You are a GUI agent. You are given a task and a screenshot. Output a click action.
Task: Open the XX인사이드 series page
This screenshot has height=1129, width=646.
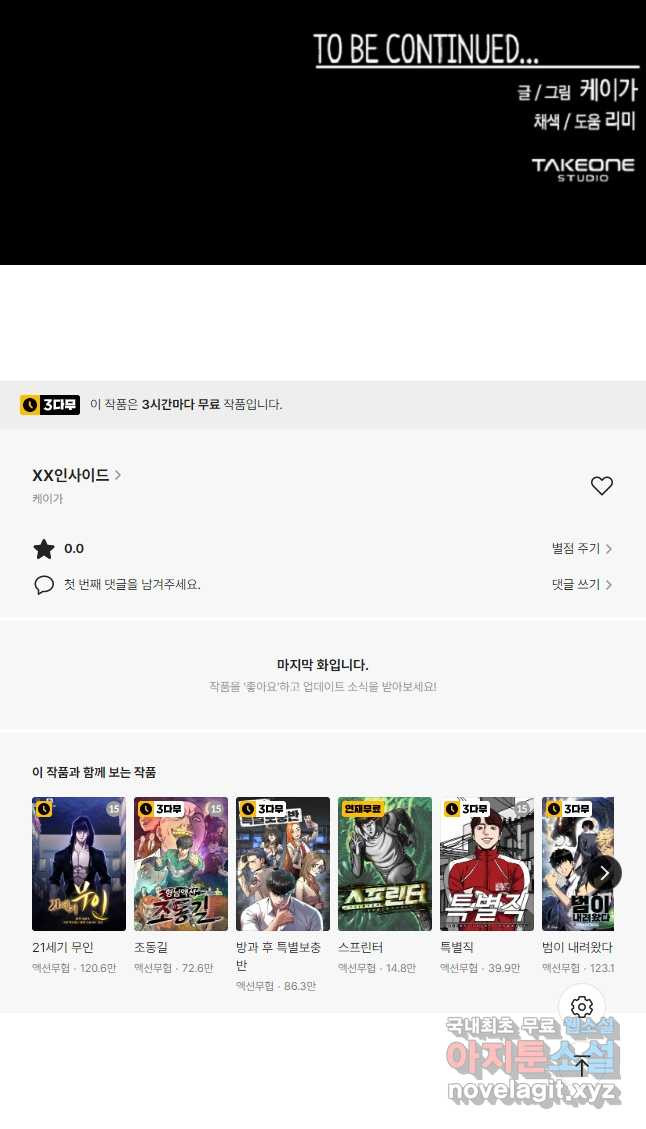76,475
